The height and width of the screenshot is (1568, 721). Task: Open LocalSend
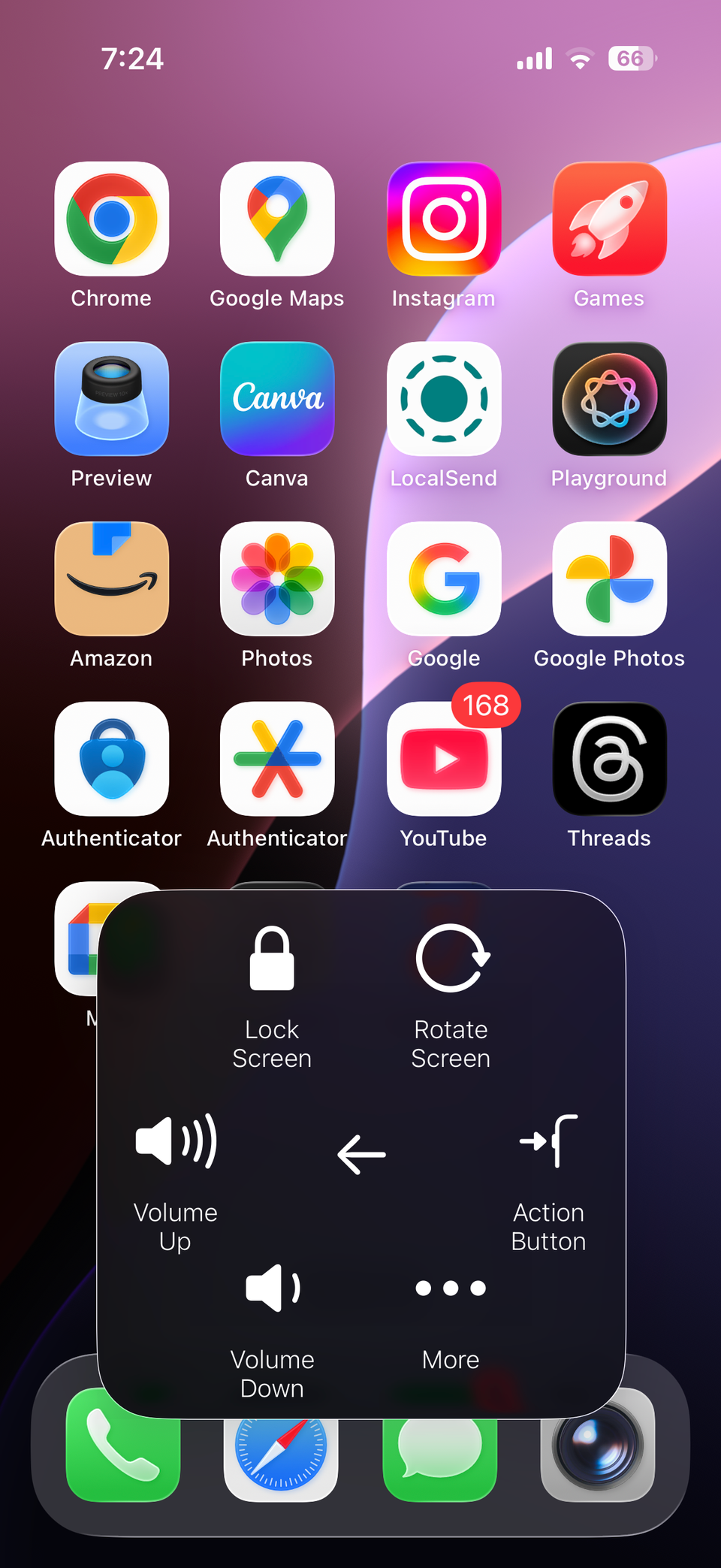(444, 399)
